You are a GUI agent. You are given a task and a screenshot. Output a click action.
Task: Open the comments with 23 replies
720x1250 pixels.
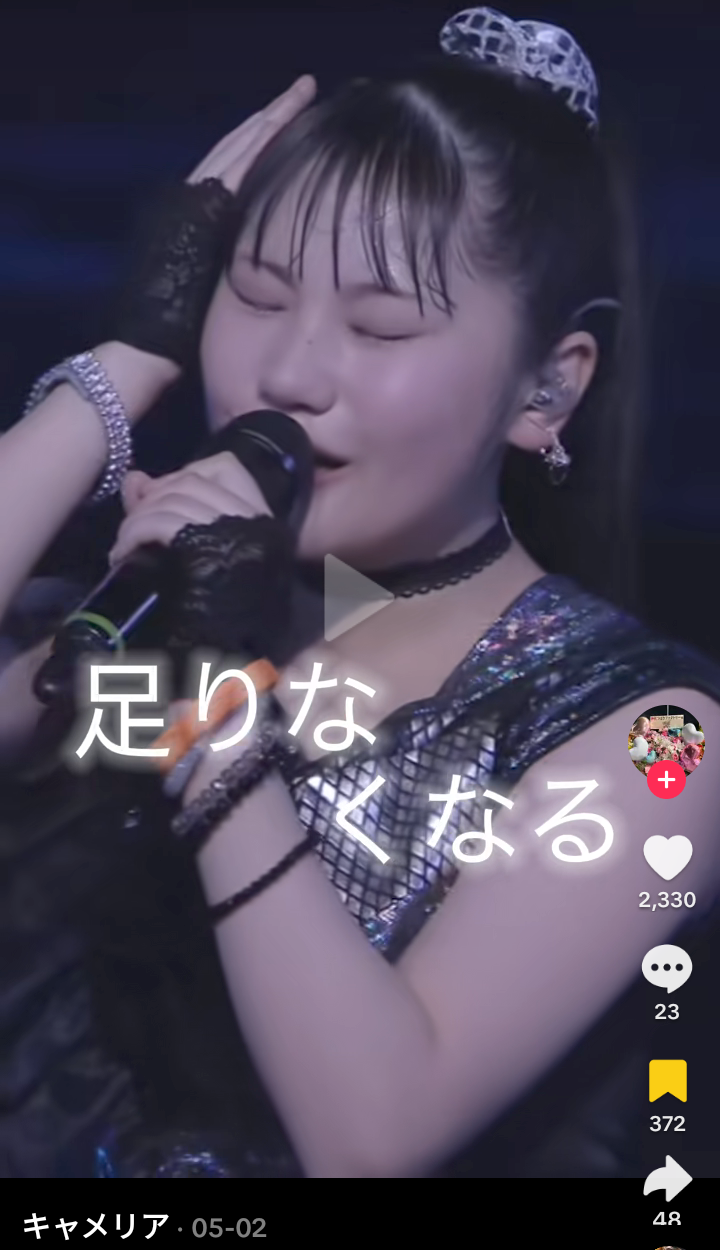(x=667, y=968)
